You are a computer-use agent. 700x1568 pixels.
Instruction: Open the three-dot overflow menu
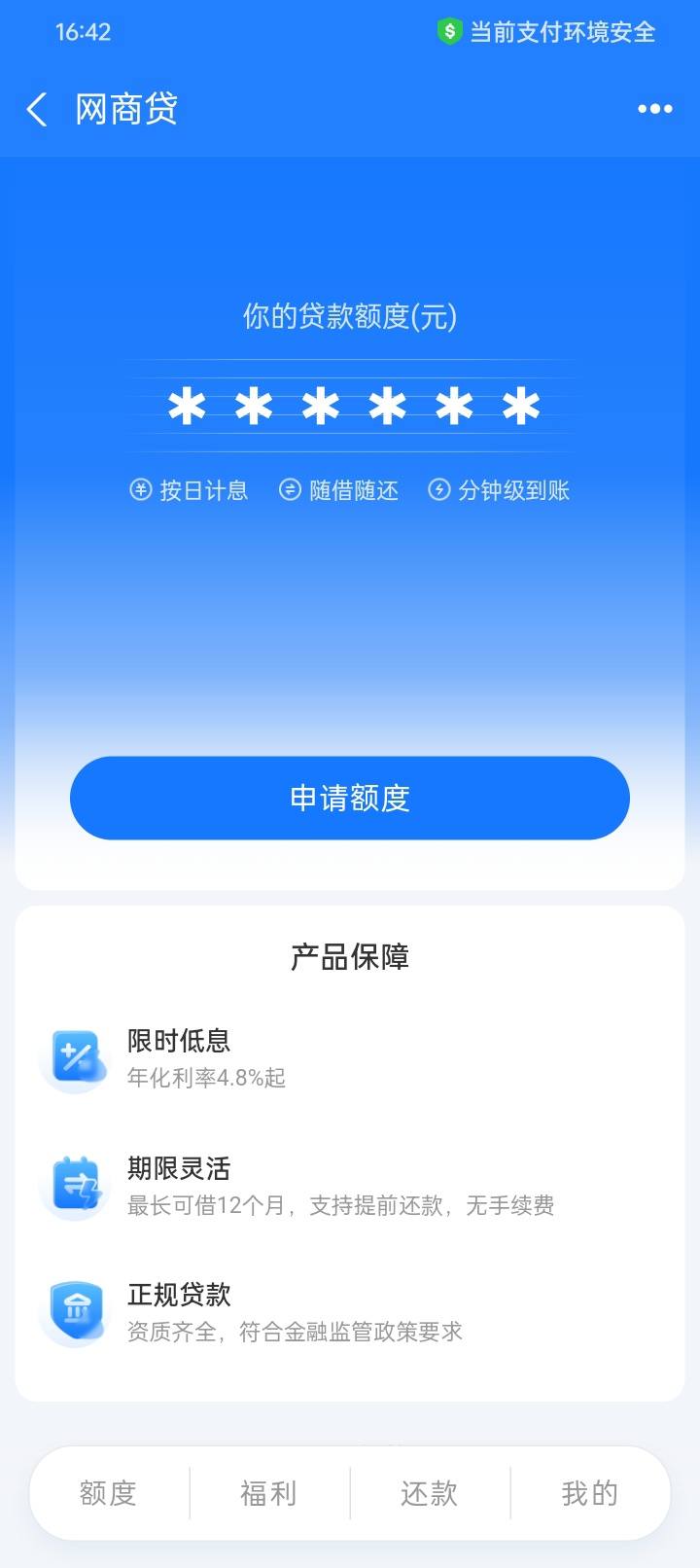[x=654, y=109]
